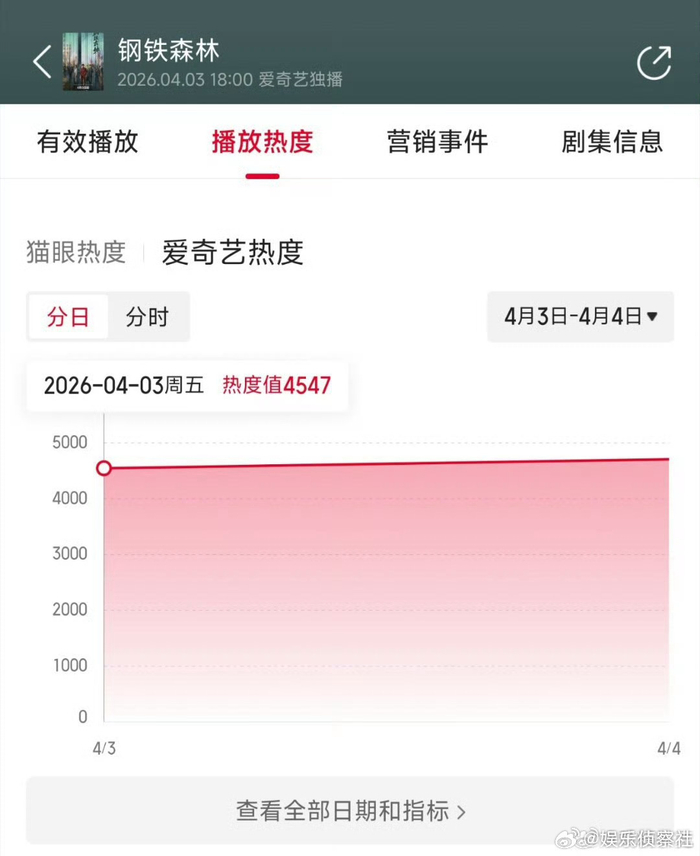
Task: View the 剧集信息 tab
Action: tap(612, 142)
